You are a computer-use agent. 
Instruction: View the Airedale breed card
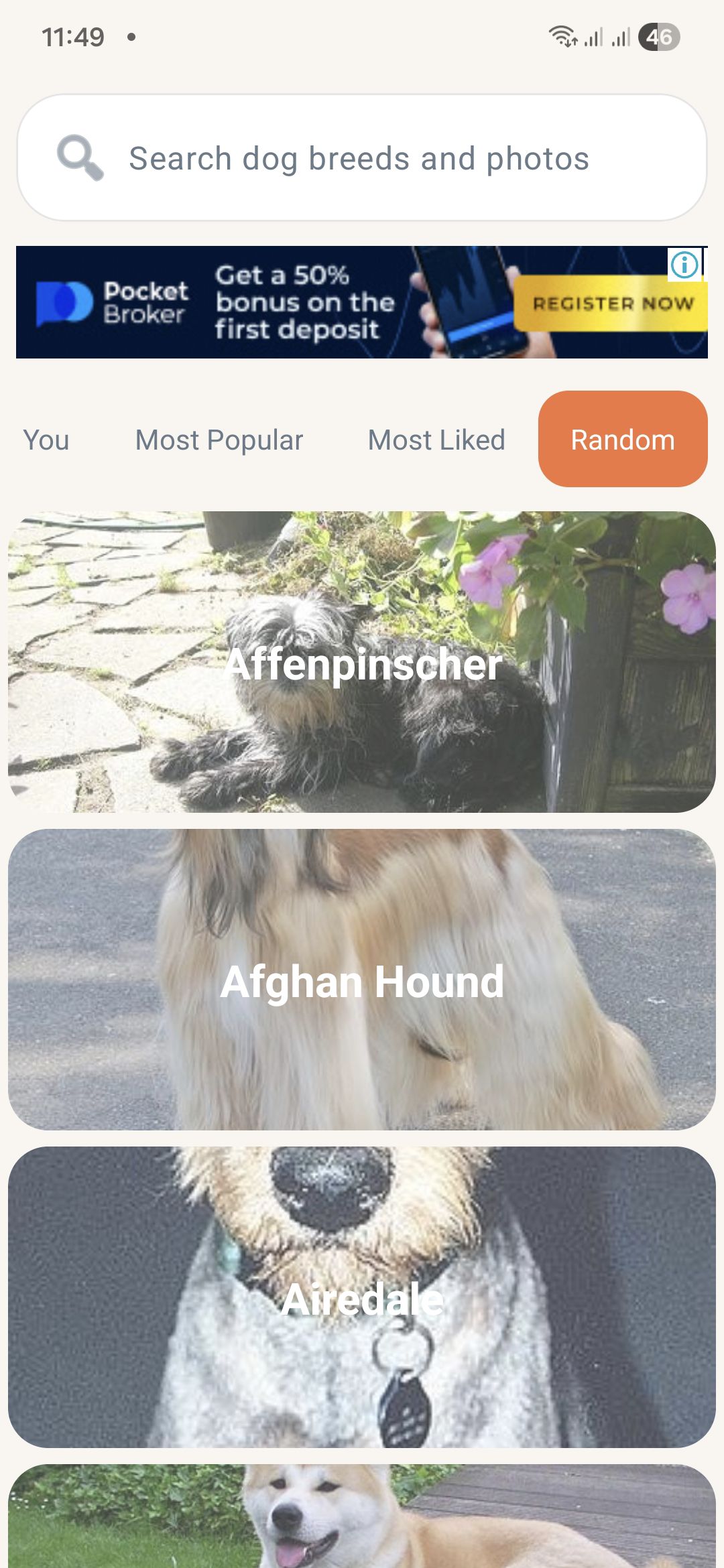click(x=362, y=1297)
